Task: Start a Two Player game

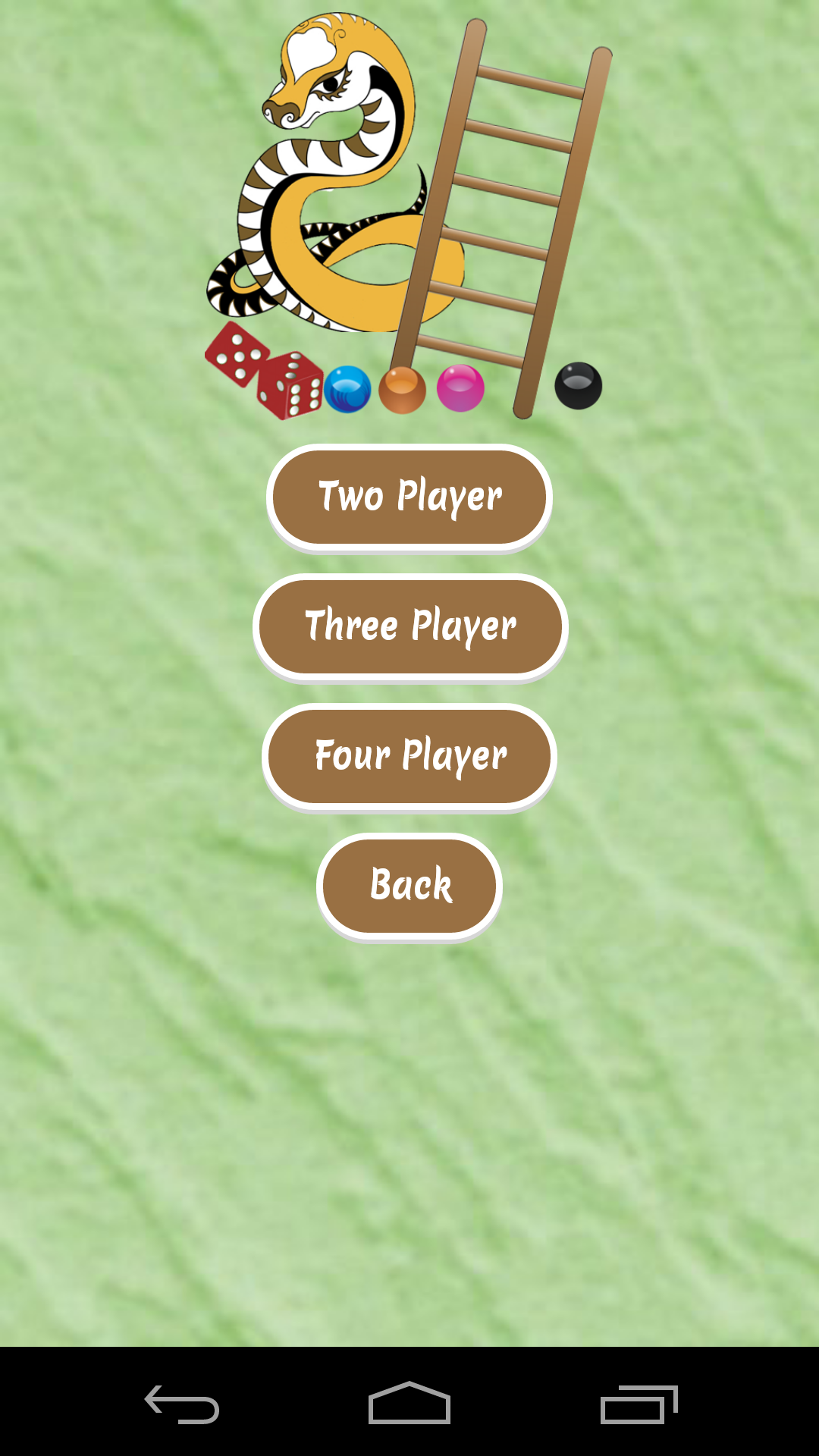Action: click(x=409, y=497)
